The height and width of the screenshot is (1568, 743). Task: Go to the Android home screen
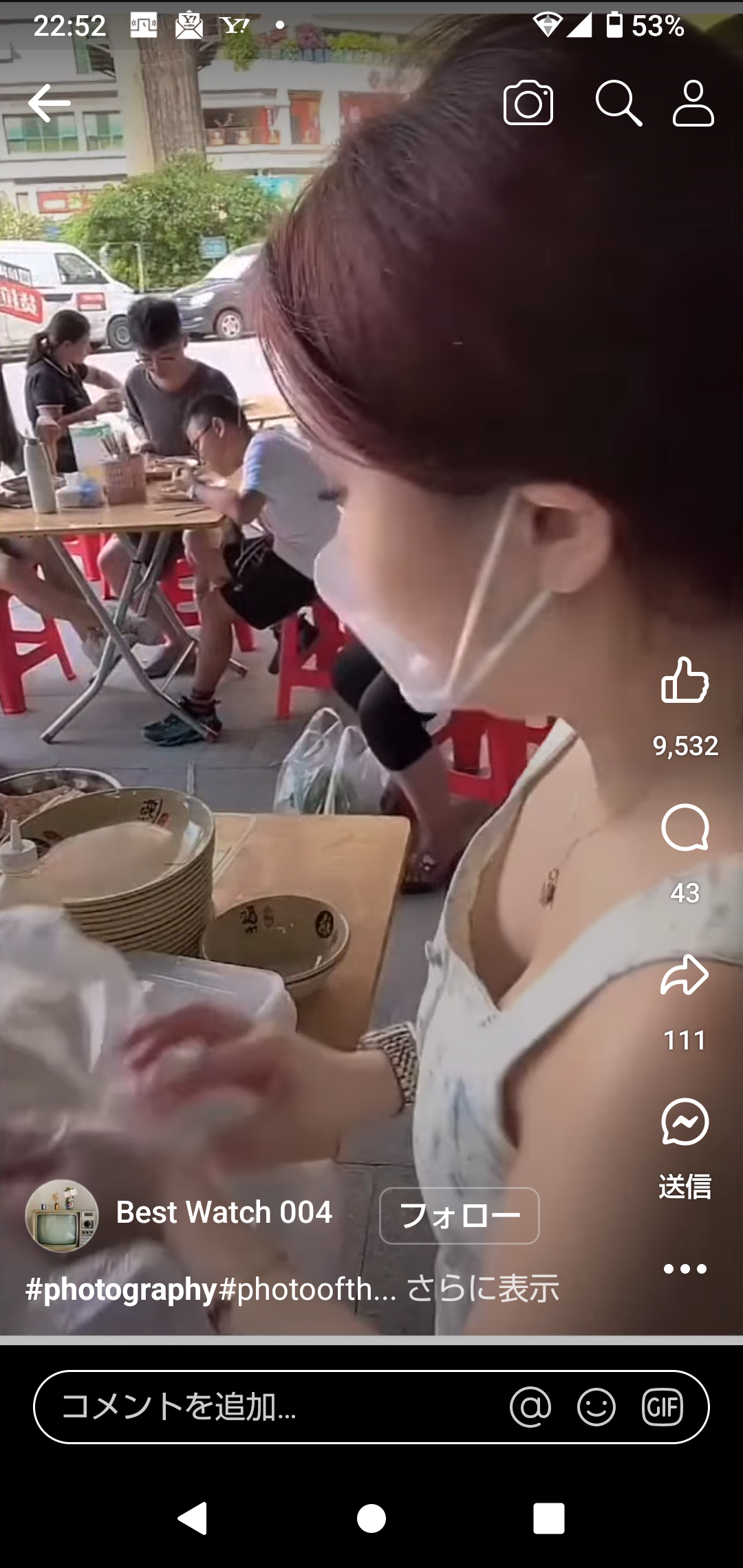coord(371,1518)
